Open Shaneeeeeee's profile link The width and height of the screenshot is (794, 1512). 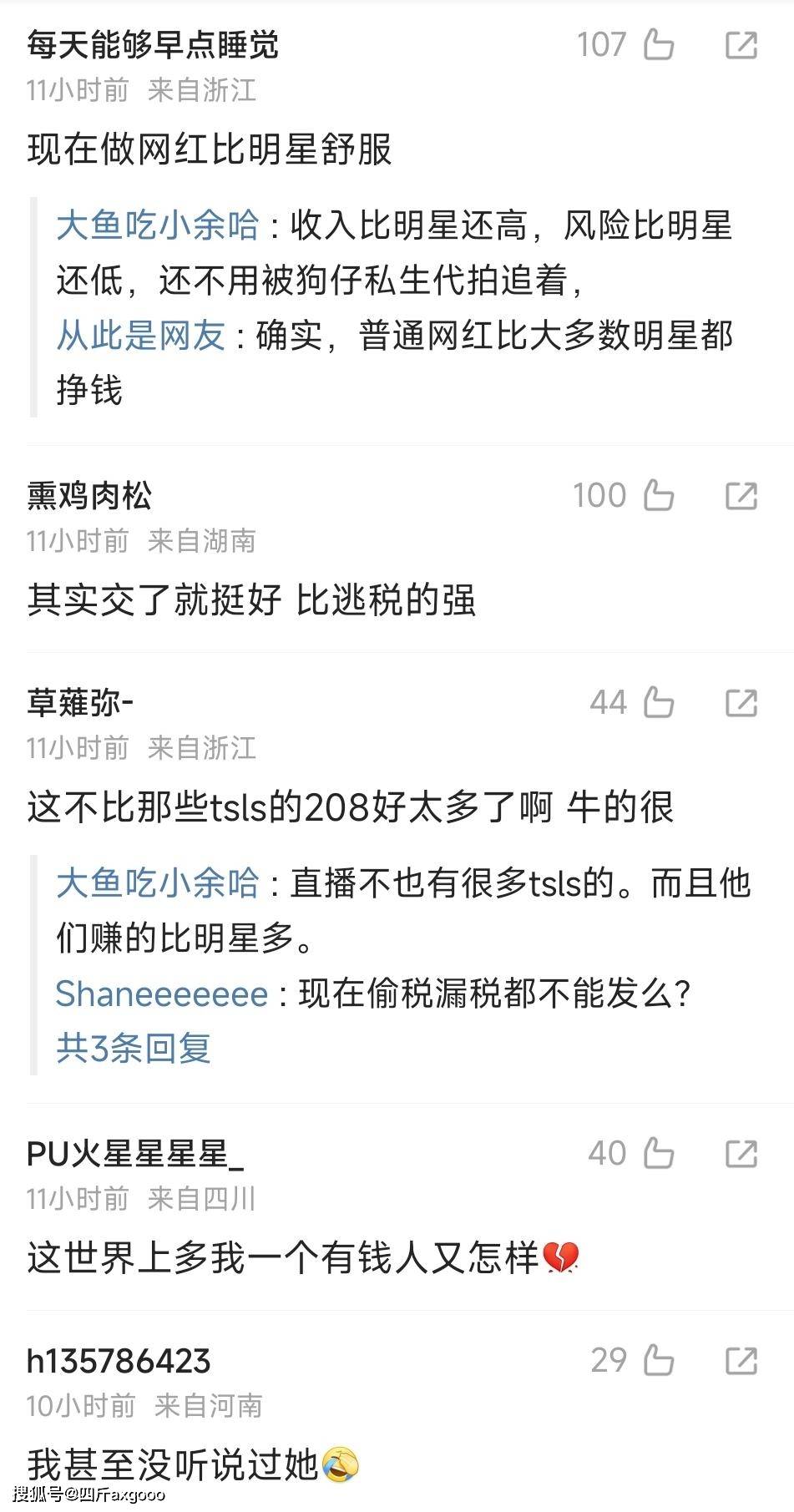(161, 994)
